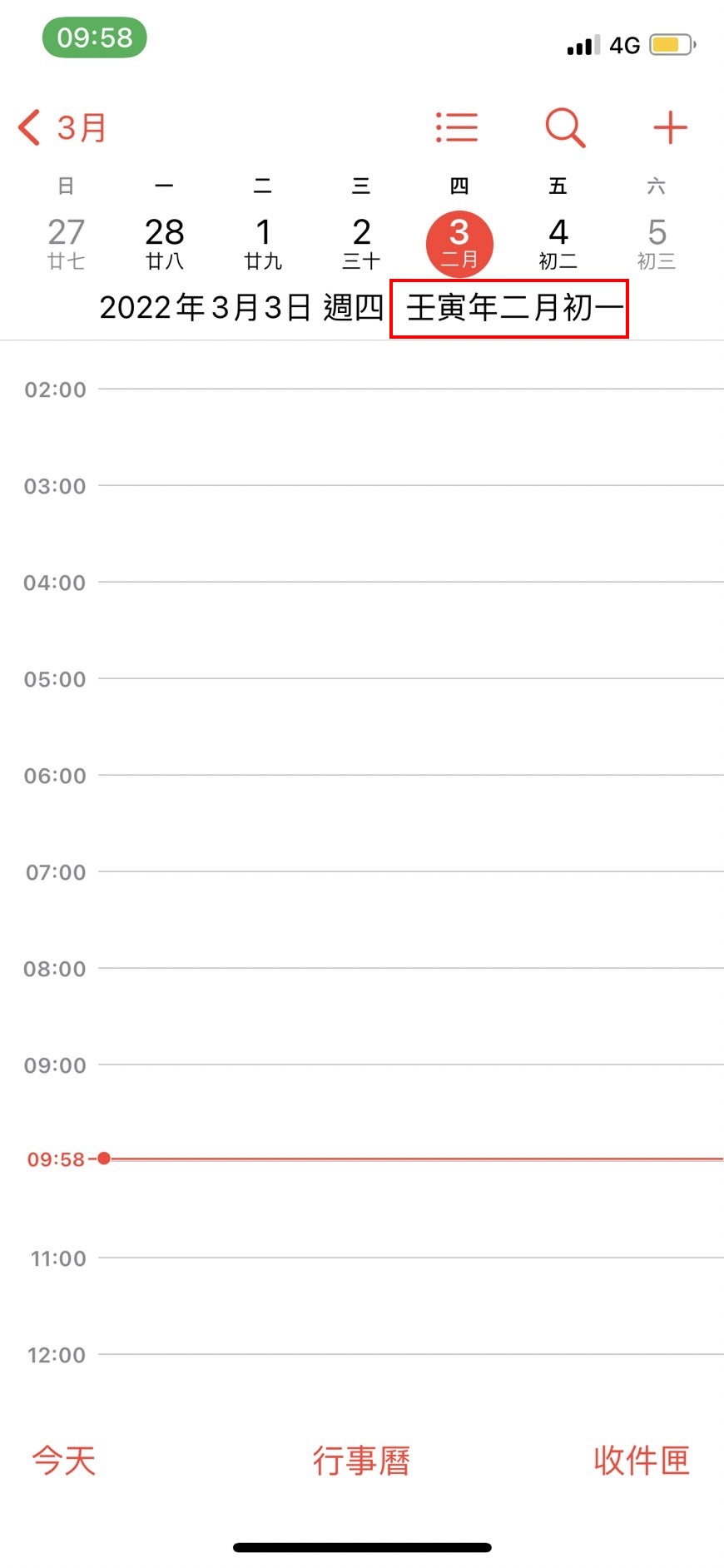Open the 收件匣 inbox
724x1568 pixels.
point(642,1461)
